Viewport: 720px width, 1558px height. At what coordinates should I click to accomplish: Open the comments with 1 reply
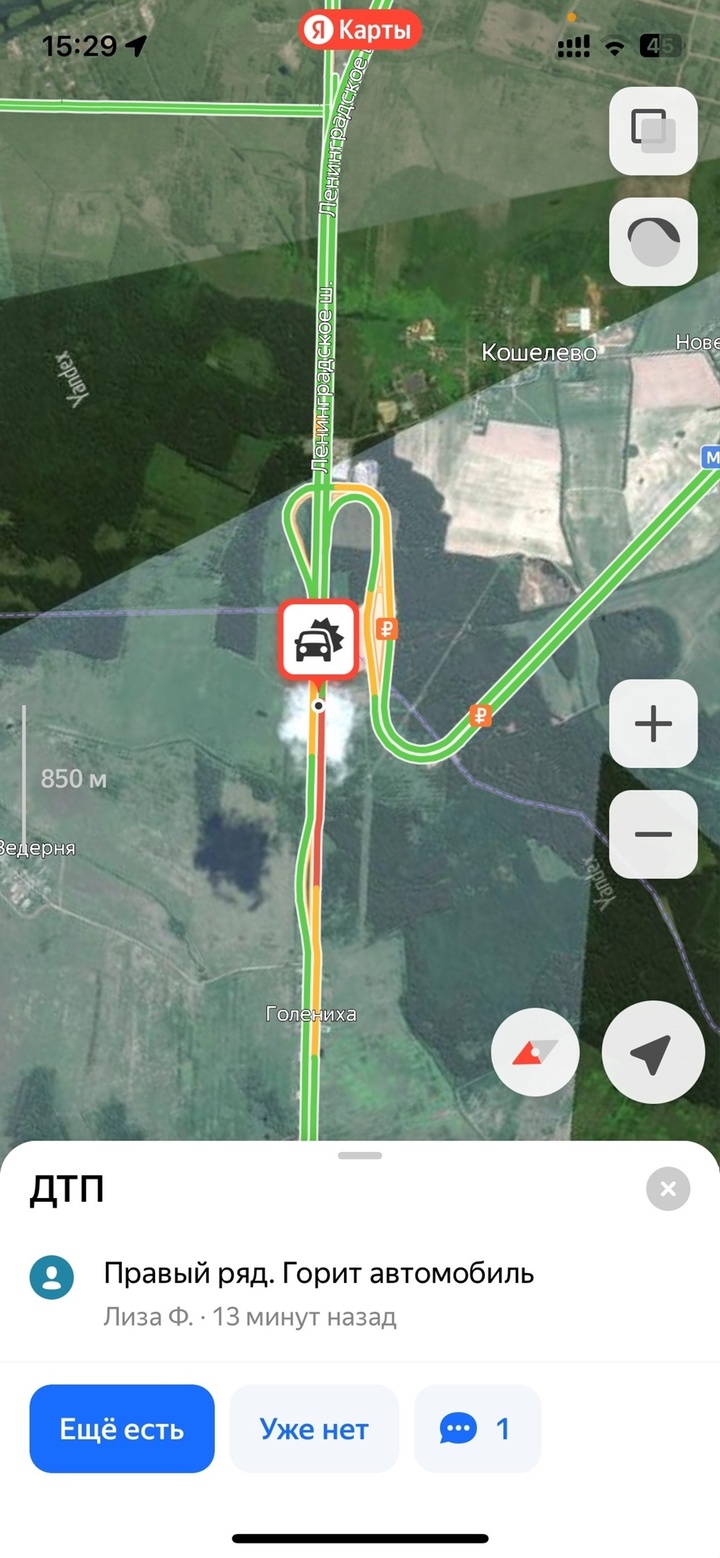coord(477,1429)
